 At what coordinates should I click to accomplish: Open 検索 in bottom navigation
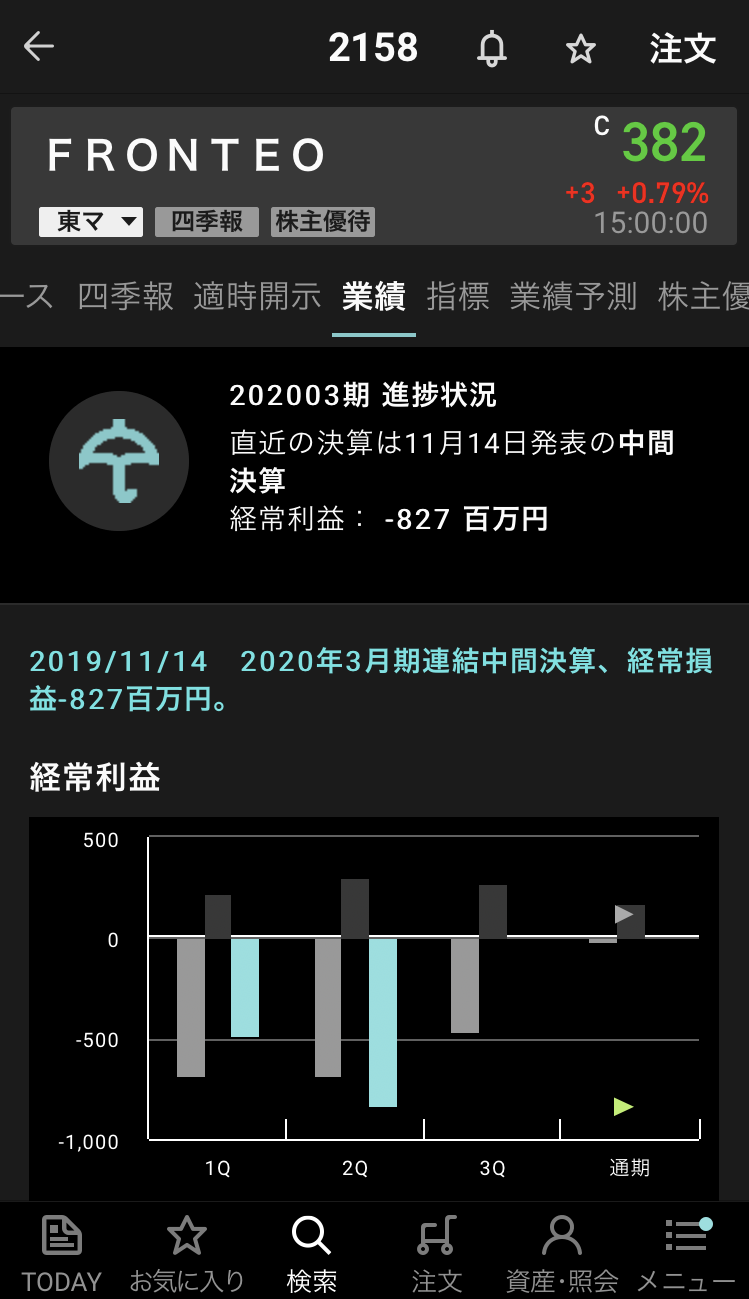click(x=311, y=1253)
